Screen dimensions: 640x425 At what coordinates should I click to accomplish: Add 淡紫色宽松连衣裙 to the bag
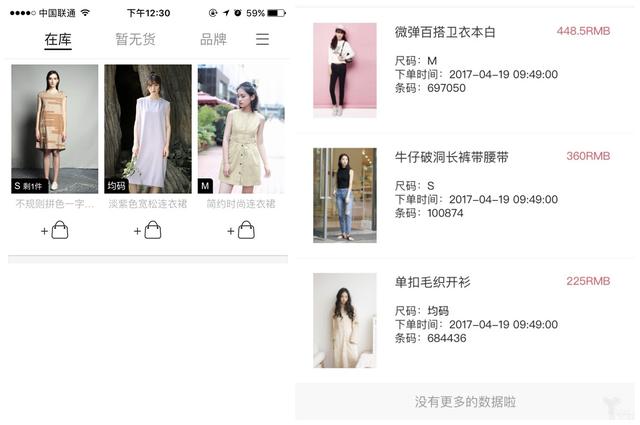[x=147, y=231]
